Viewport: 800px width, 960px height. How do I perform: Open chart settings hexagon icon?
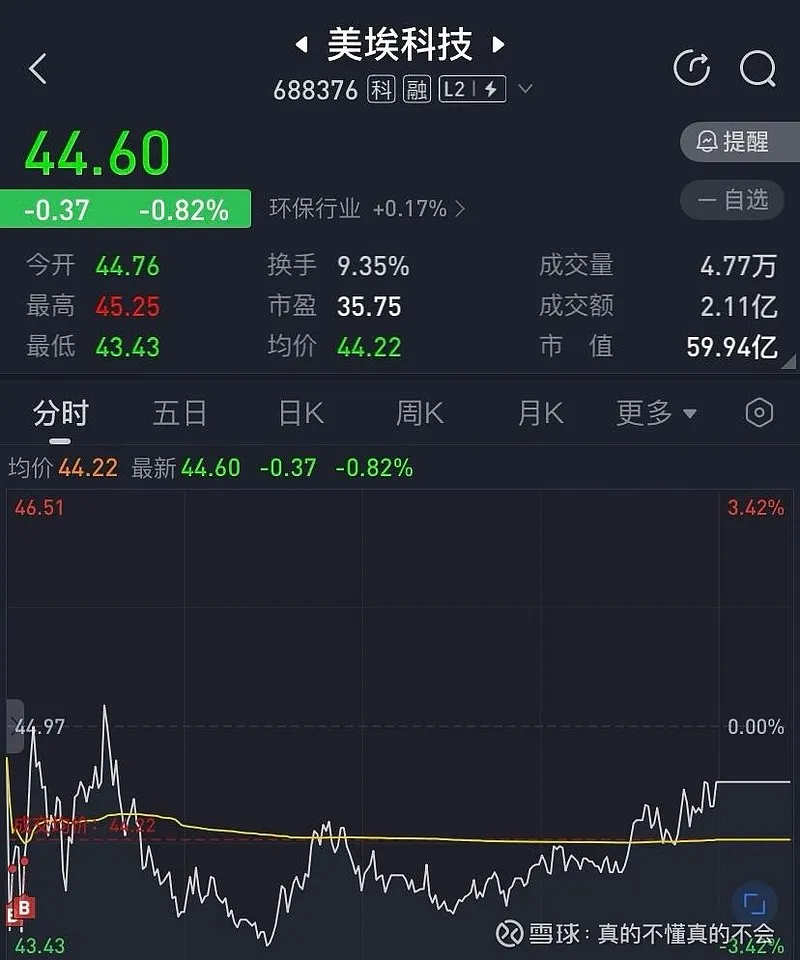[759, 413]
